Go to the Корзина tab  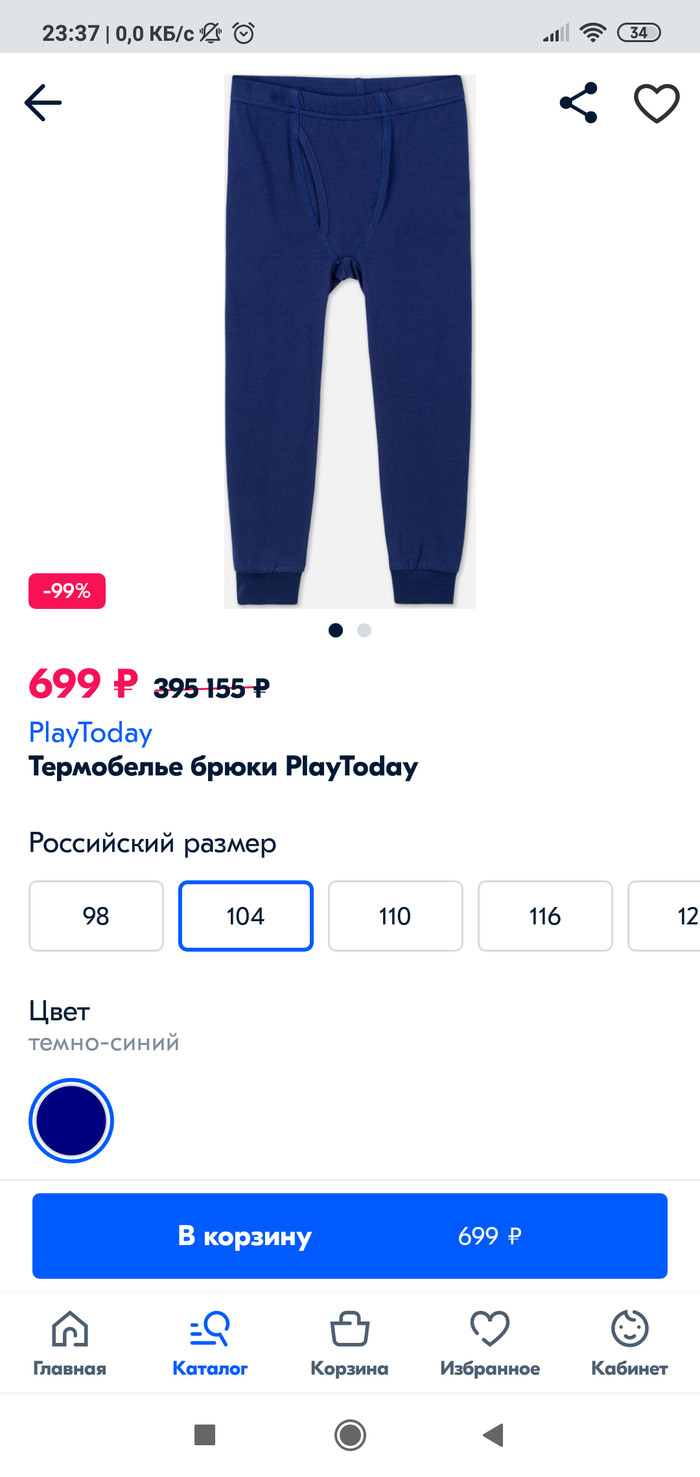tap(349, 1344)
